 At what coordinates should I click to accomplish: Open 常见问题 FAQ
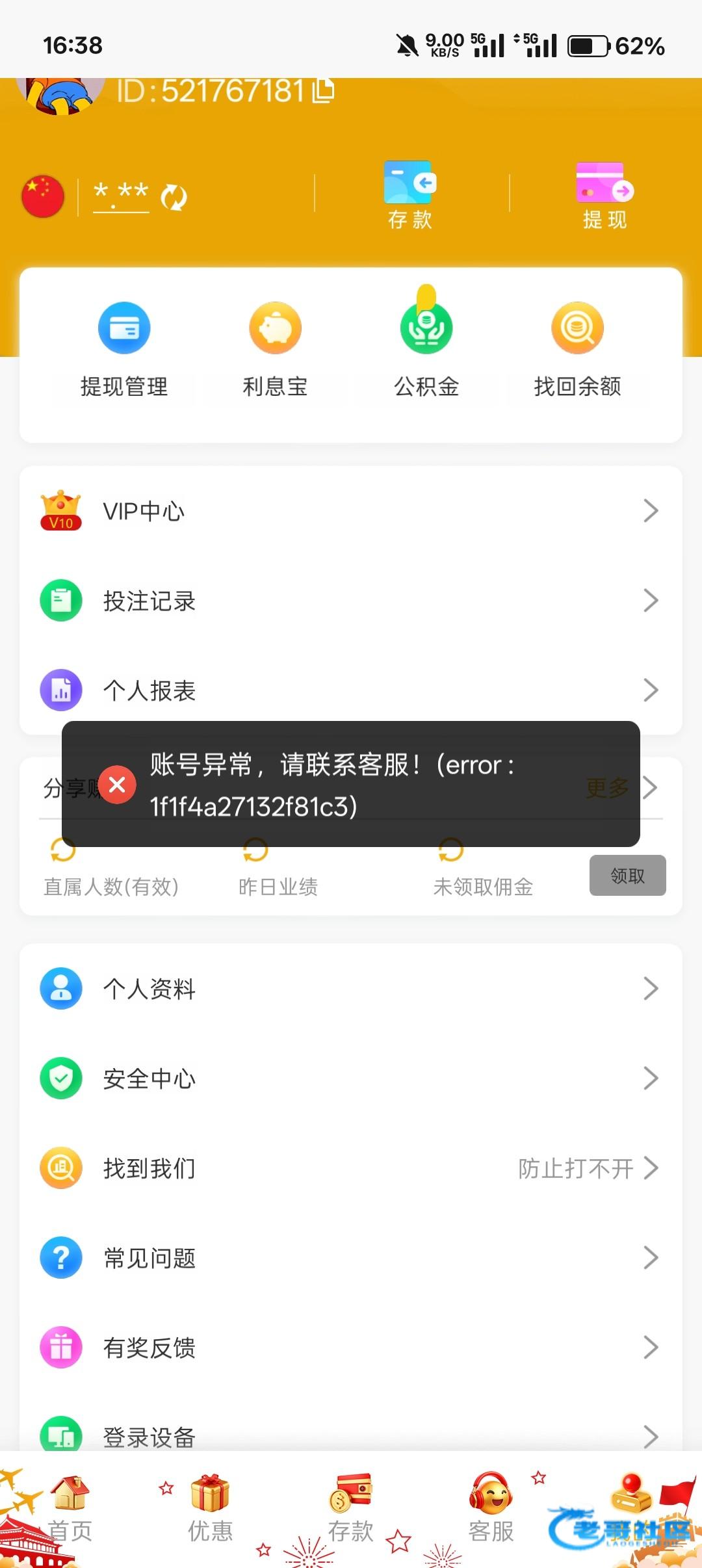pos(351,1258)
